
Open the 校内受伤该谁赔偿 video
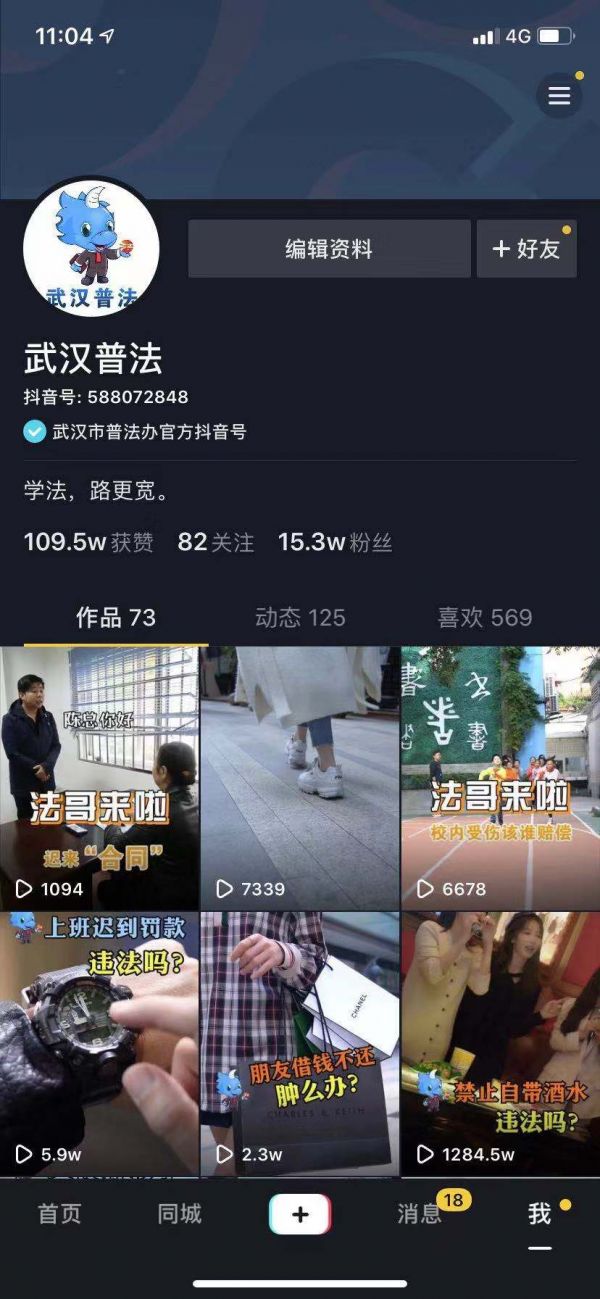click(500, 778)
